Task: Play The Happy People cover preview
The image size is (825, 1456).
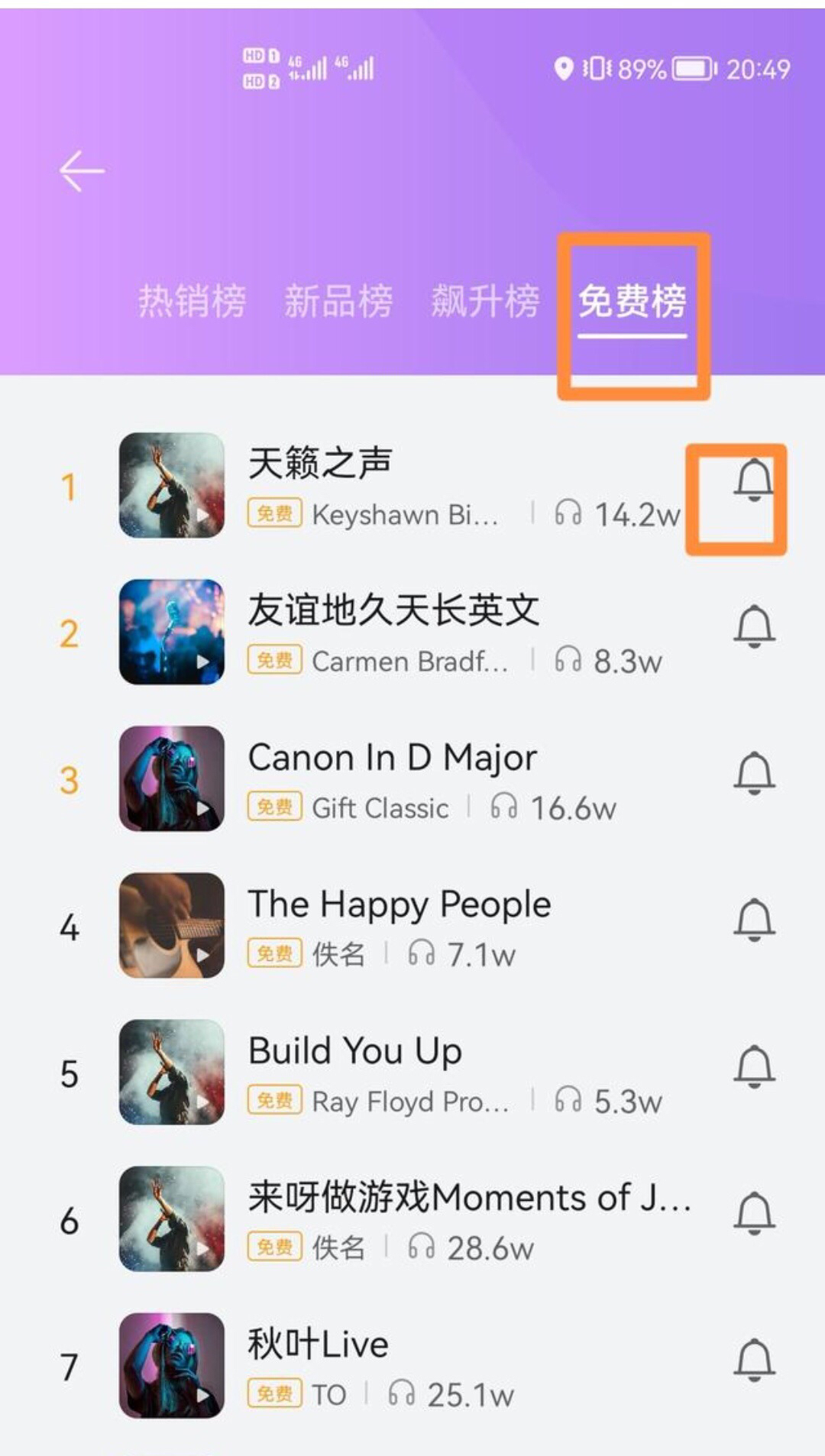Action: 172,925
